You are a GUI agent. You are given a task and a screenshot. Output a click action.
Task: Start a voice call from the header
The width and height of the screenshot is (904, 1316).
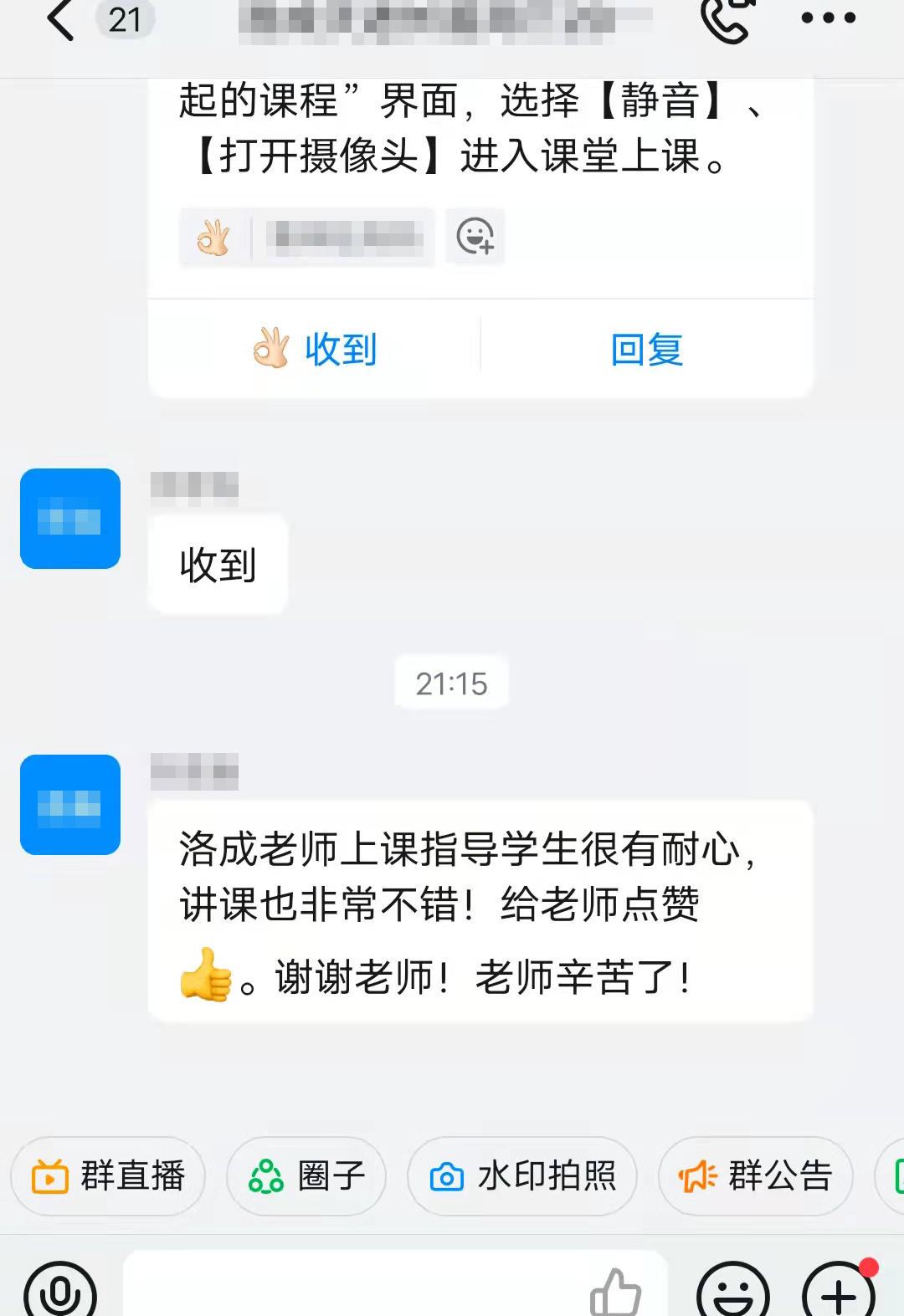pos(727,20)
